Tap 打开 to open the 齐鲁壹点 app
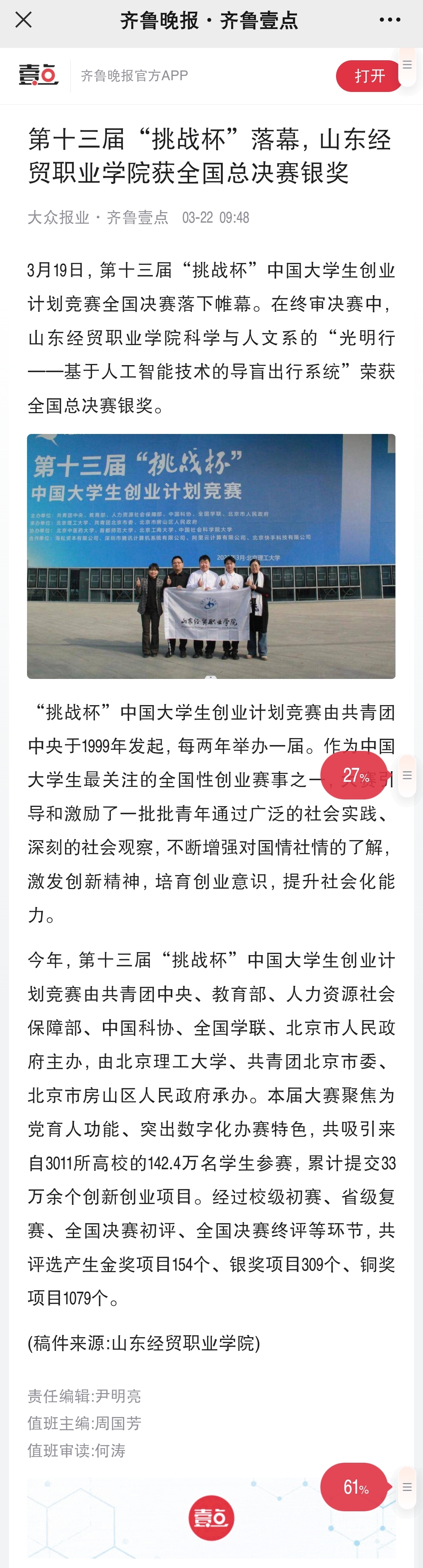The image size is (423, 1568). pyautogui.click(x=368, y=76)
